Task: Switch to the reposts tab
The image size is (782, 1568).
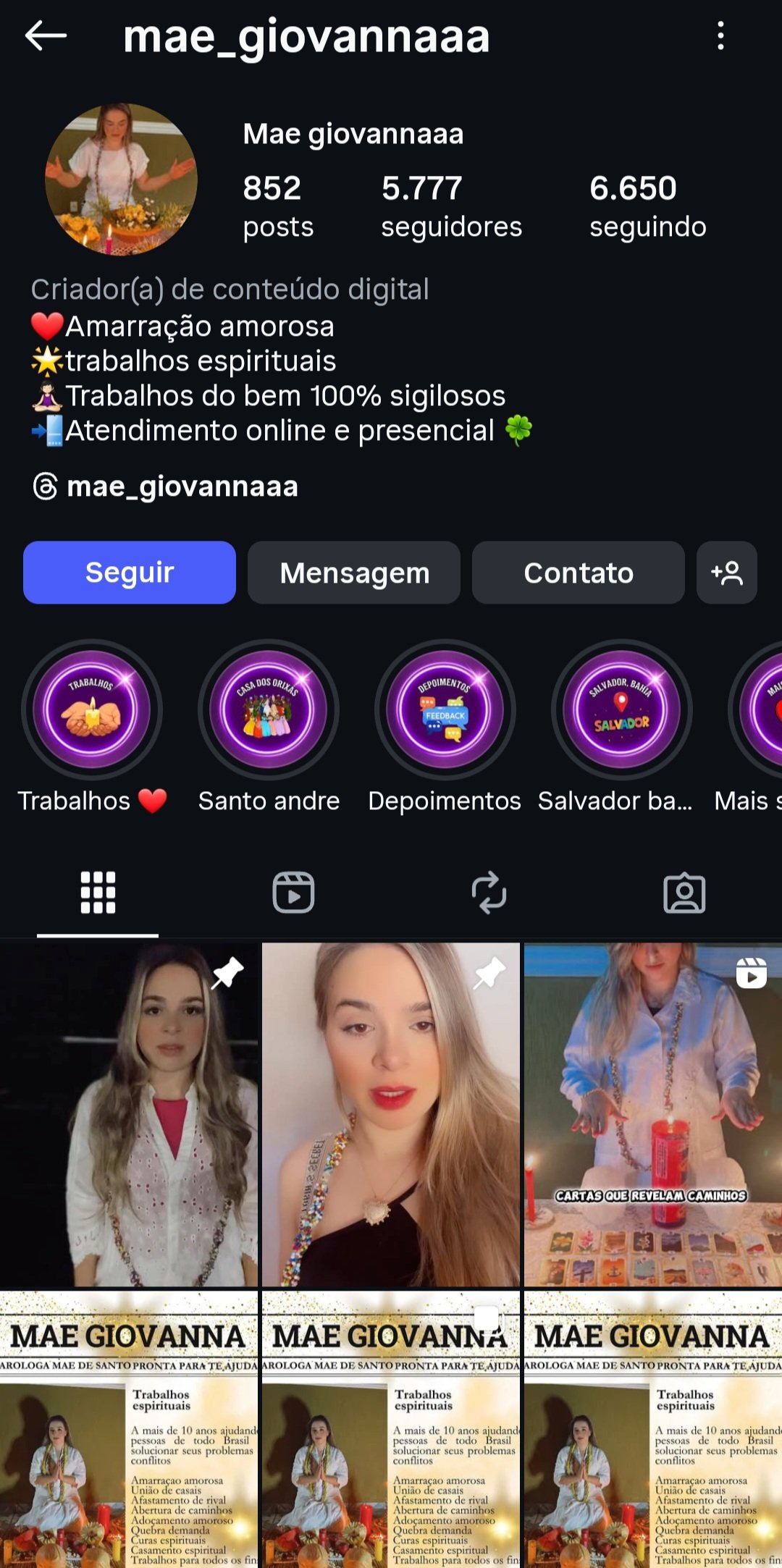Action: point(489,893)
